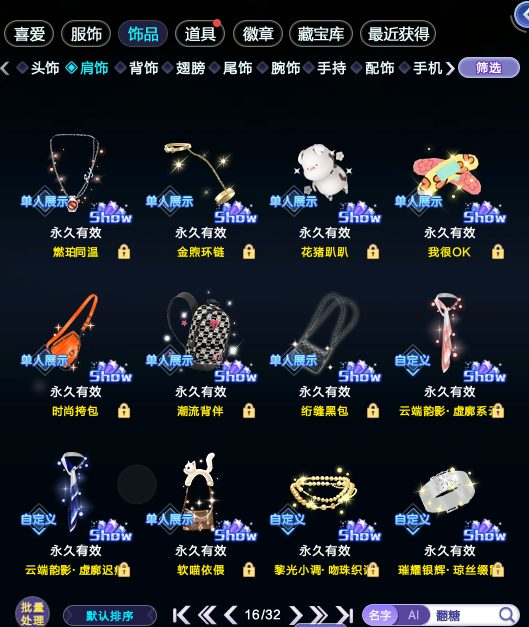
Task: Open the 最近获得 tab
Action: [x=398, y=34]
